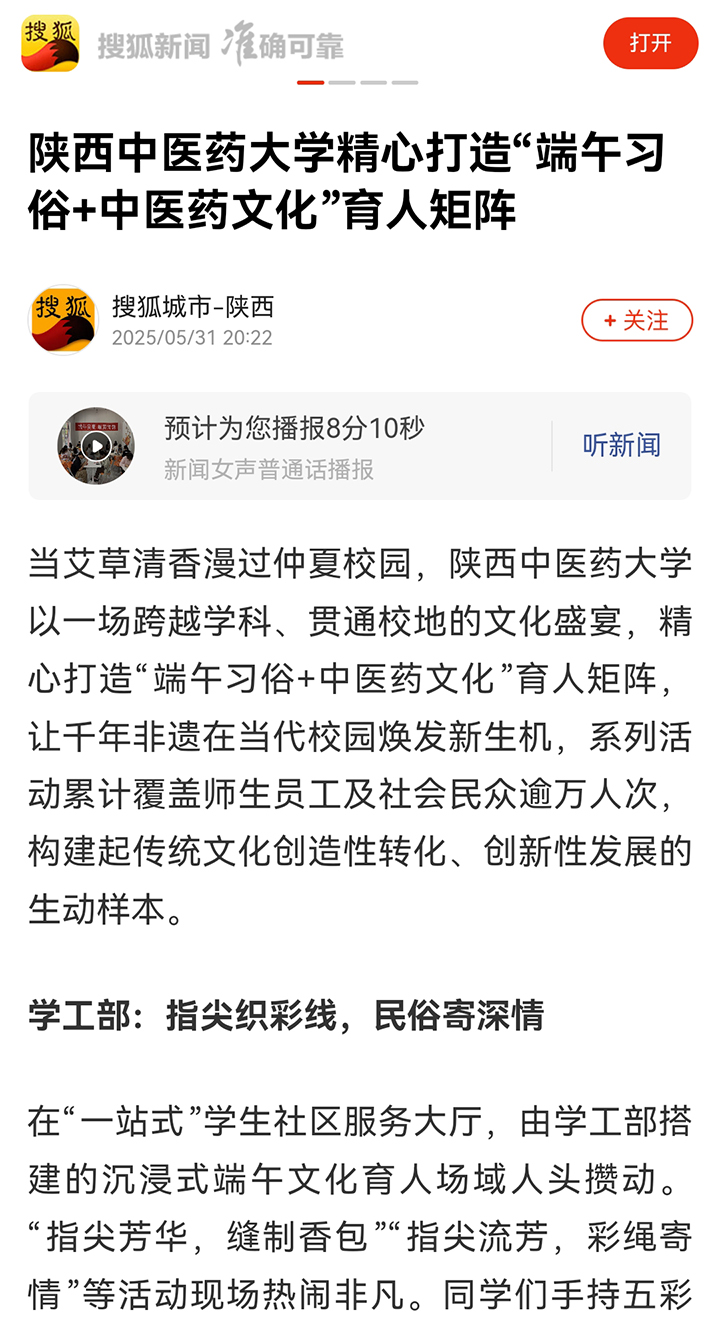This screenshot has height=1320, width=720.
Task: Tap the 打开 button to open app
Action: coord(650,43)
